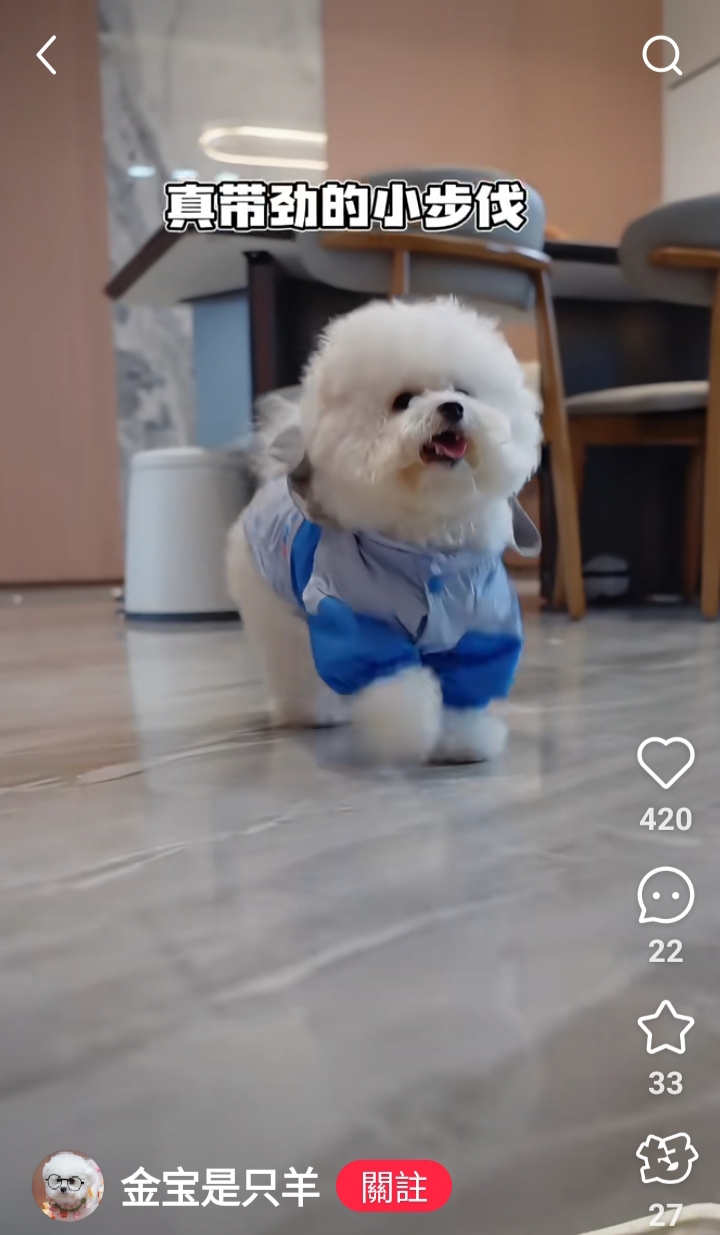720x1235 pixels.
Task: Follow 金宝是只羊 with the 關註 button
Action: (394, 1186)
